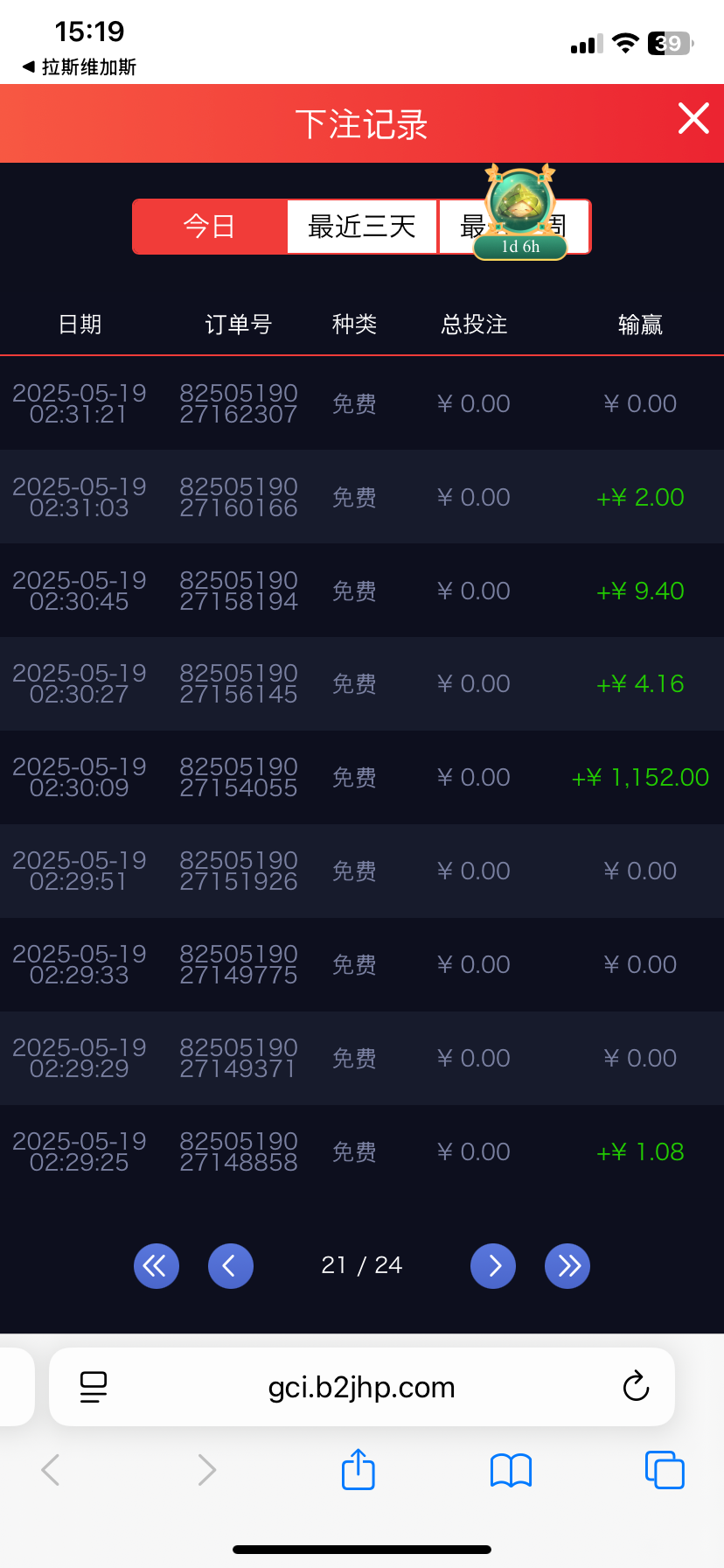Return to the 拉斯维加斯 app
The width and height of the screenshot is (724, 1568).
(80, 67)
